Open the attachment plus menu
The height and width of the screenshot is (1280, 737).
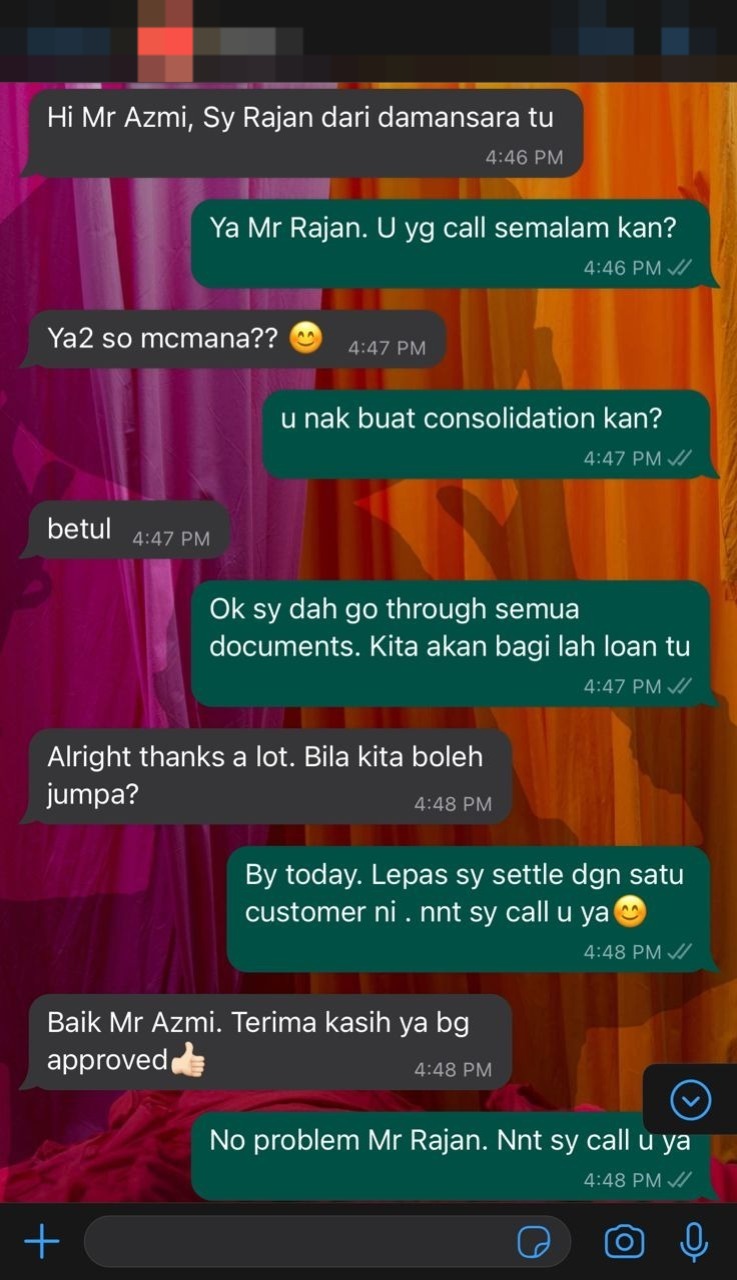(x=41, y=1242)
